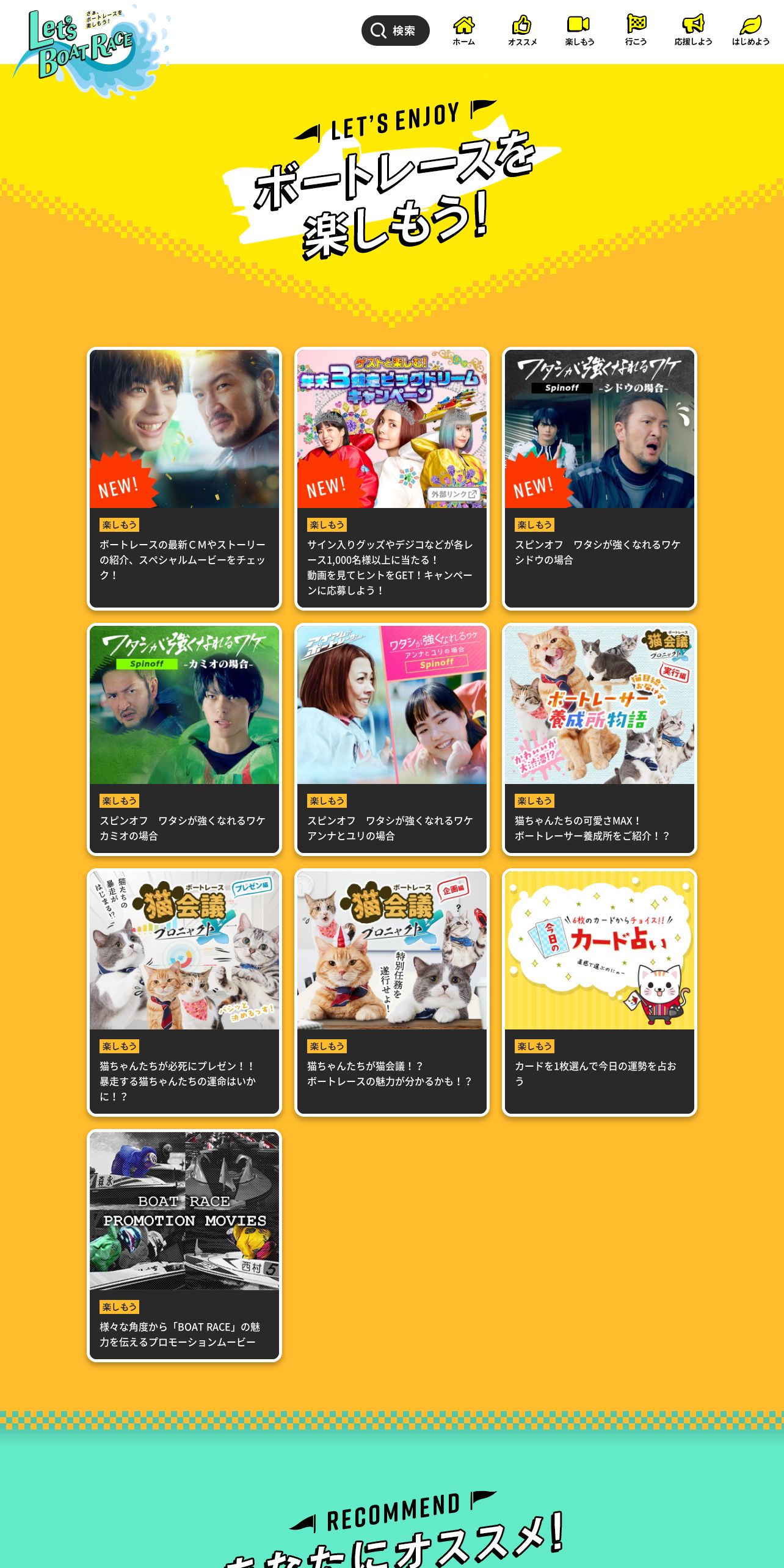
Task: Open the はじめよう nav item
Action: [x=750, y=31]
